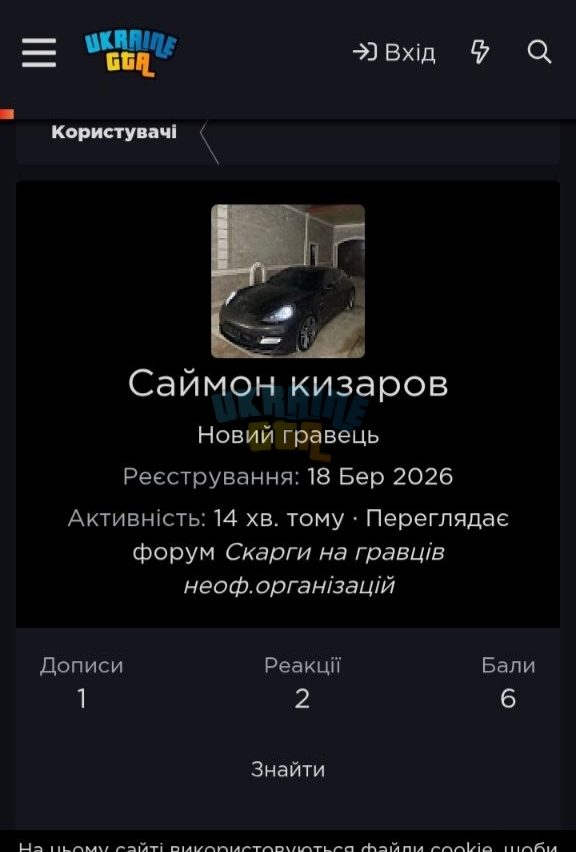Go to the Ukraine GTA home page
Image resolution: width=576 pixels, height=852 pixels.
pyautogui.click(x=130, y=53)
